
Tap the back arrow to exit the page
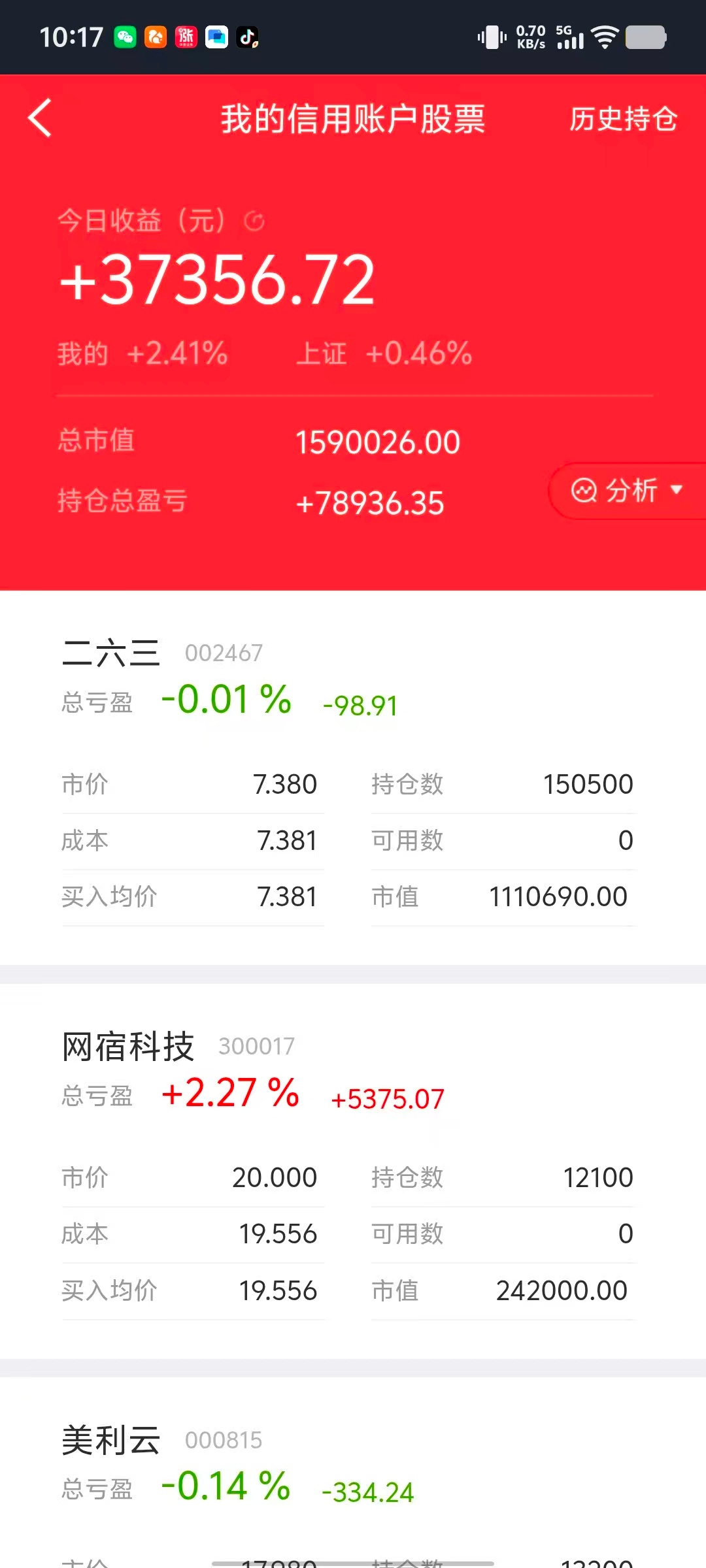pos(39,119)
